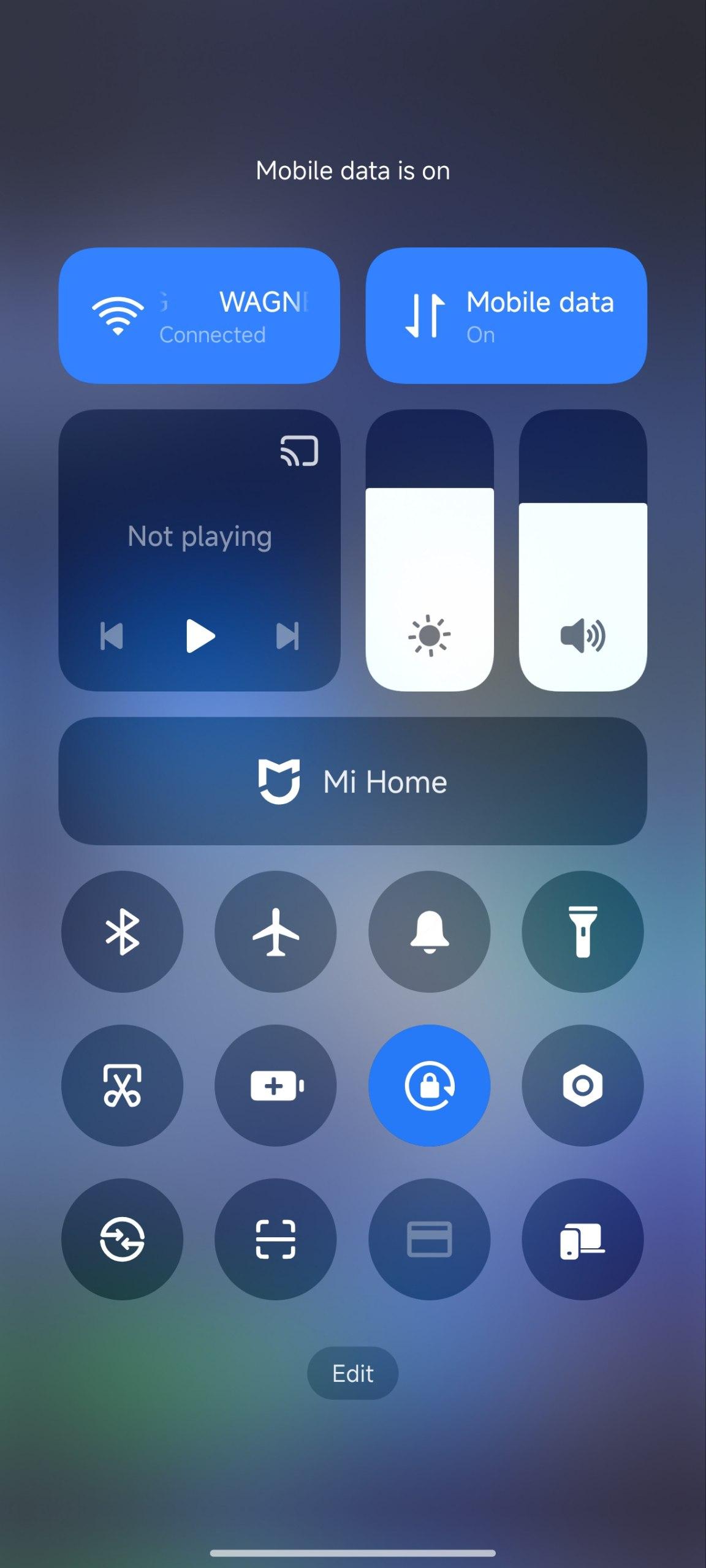Enable battery saver
Image resolution: width=706 pixels, height=1568 pixels.
(x=276, y=1085)
